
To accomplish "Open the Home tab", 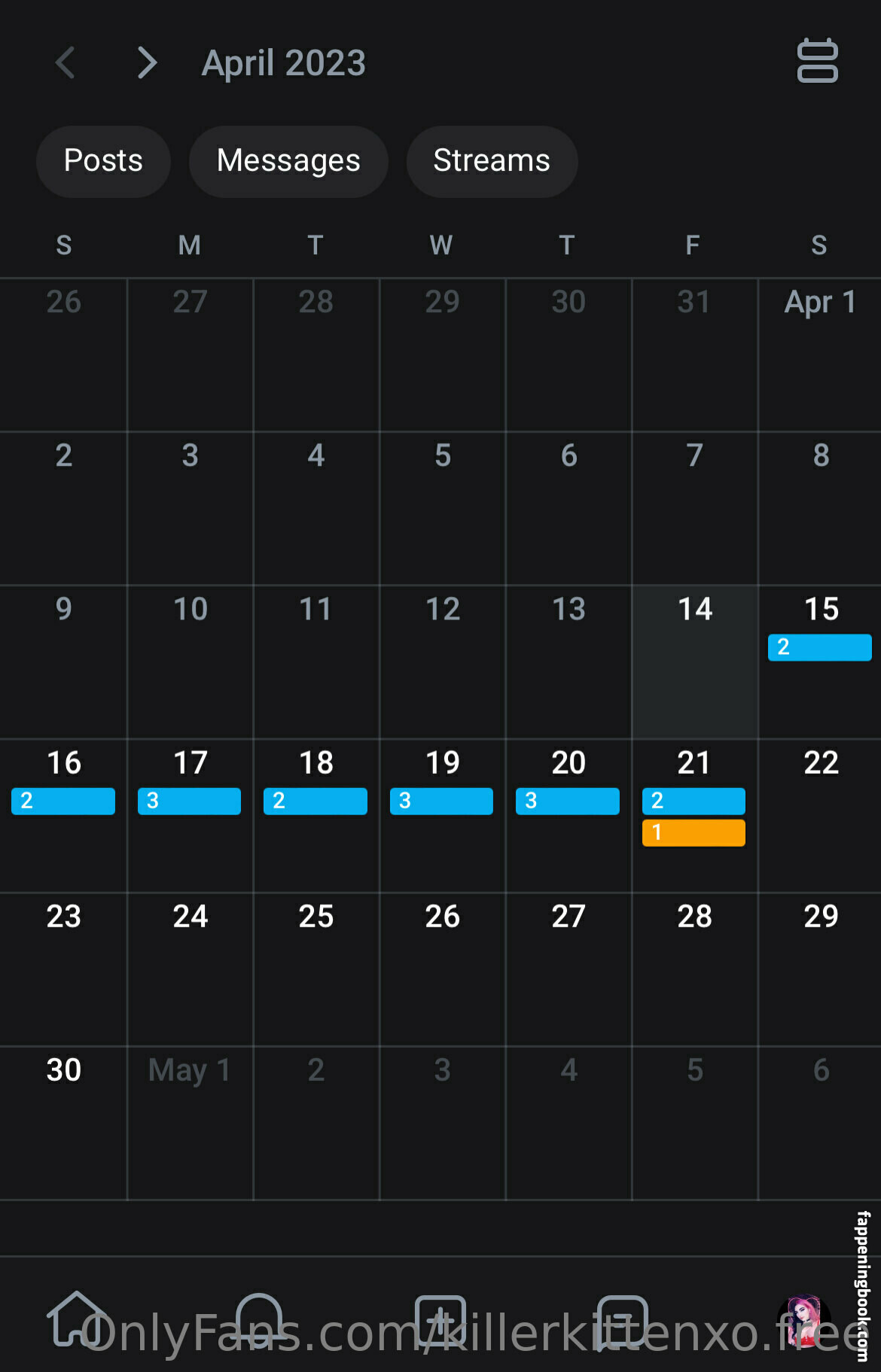I will (x=75, y=1319).
